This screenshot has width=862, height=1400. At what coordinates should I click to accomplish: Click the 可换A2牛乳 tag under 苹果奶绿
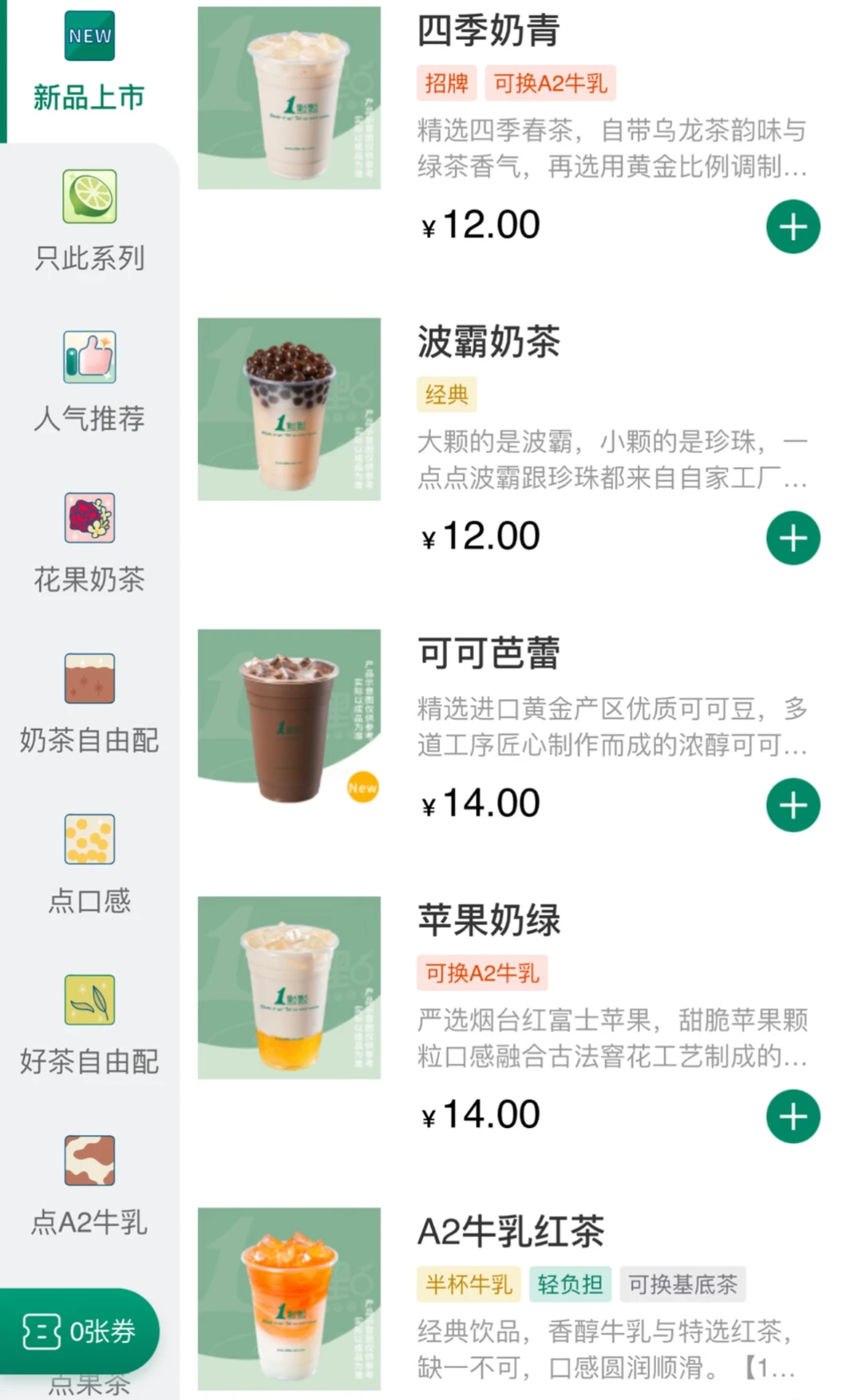point(481,974)
